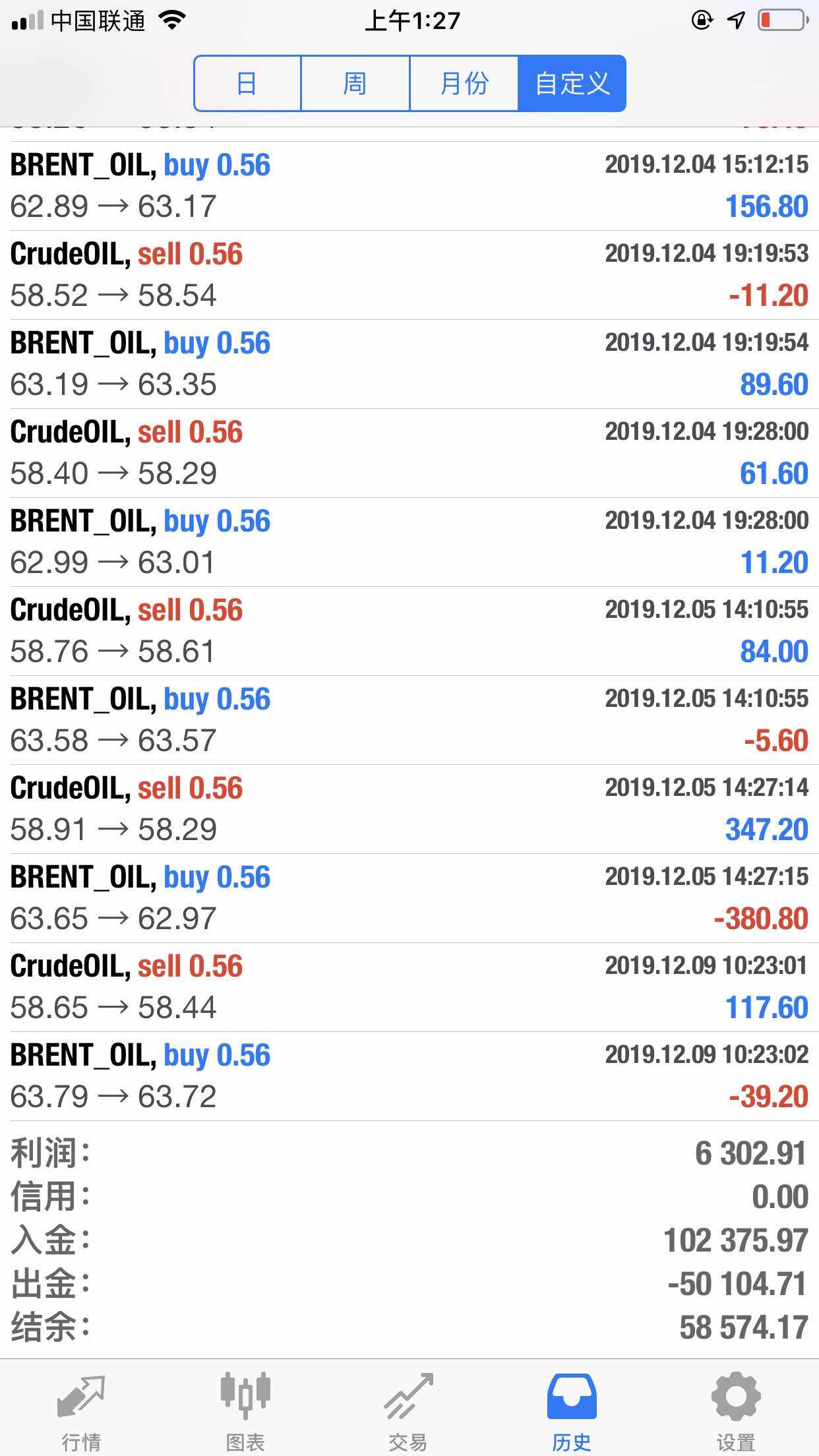This screenshot has height=1456, width=819.
Task: Open CrudeOIL sell trade with 117.60 profit
Action: [x=409, y=987]
